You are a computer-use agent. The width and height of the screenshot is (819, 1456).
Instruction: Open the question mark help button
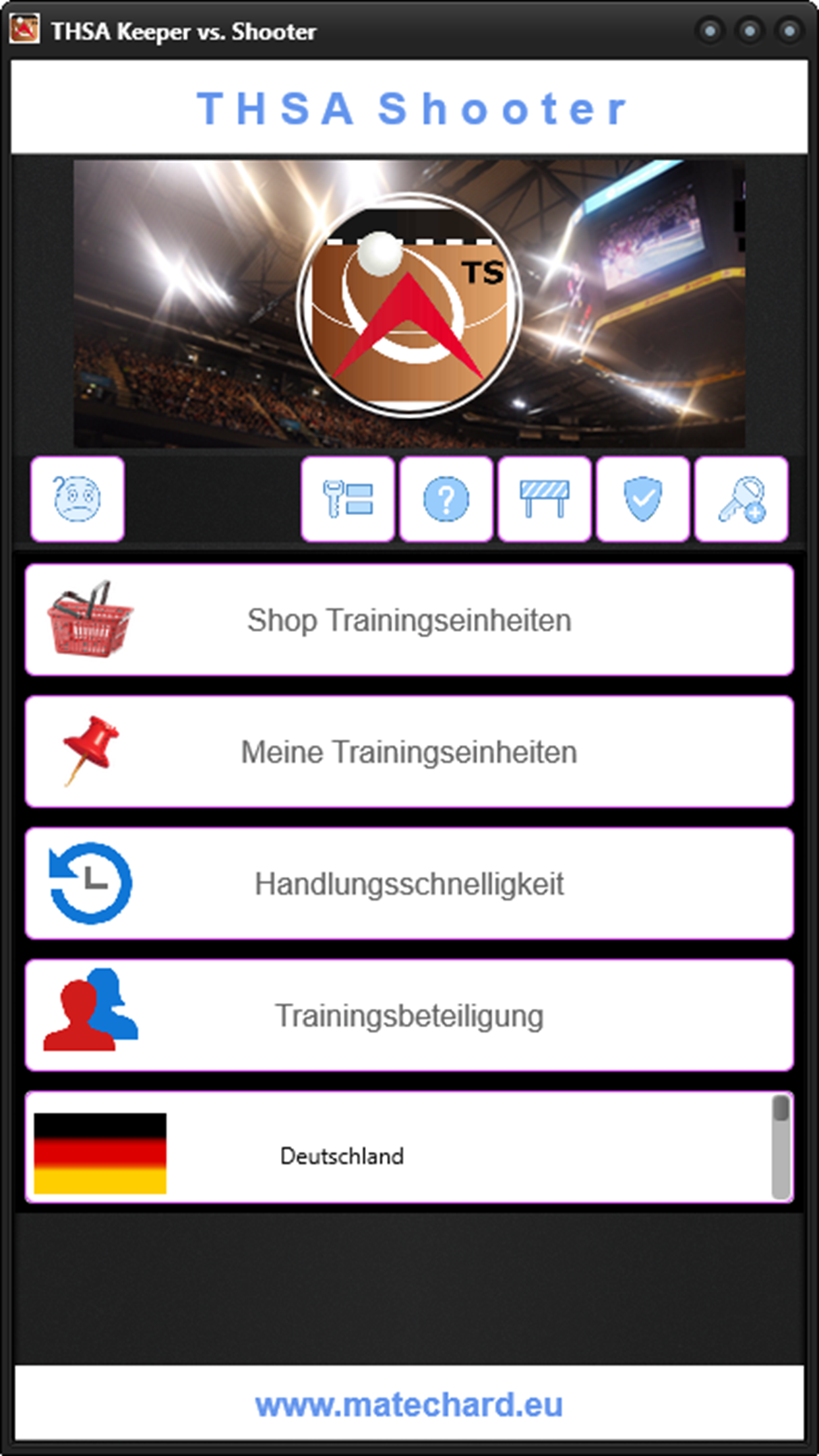click(446, 499)
